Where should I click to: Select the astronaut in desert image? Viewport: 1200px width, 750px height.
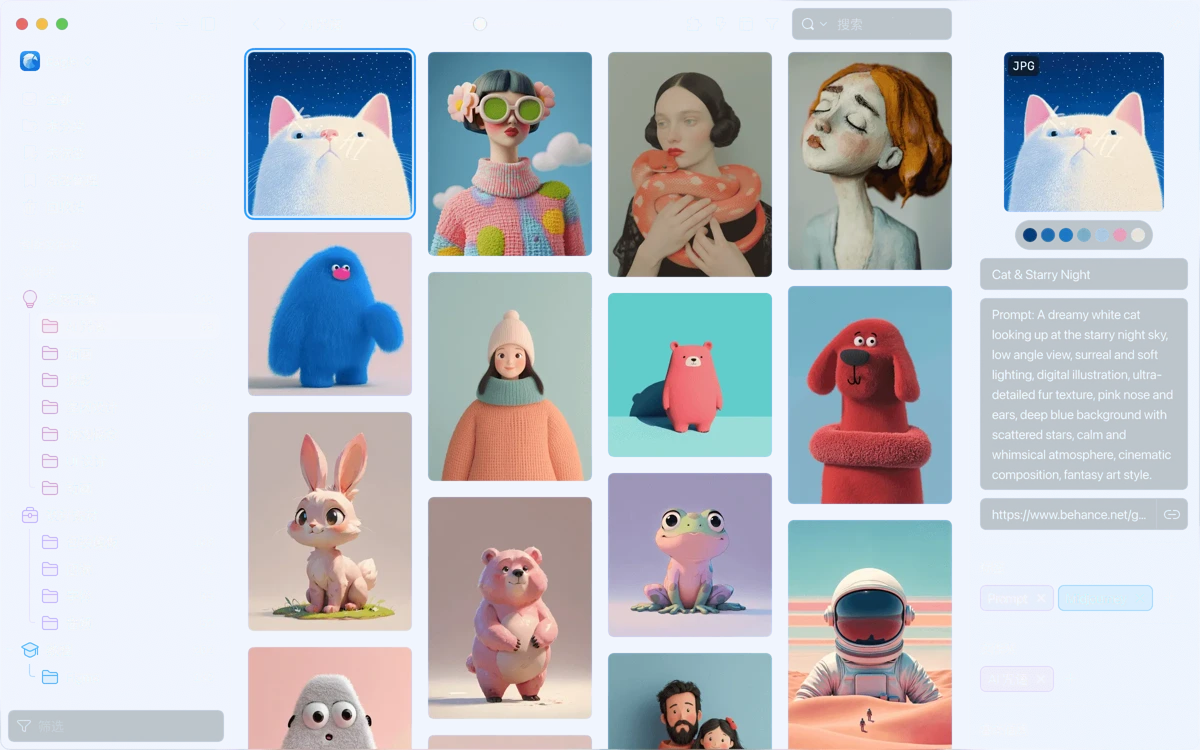(x=870, y=634)
